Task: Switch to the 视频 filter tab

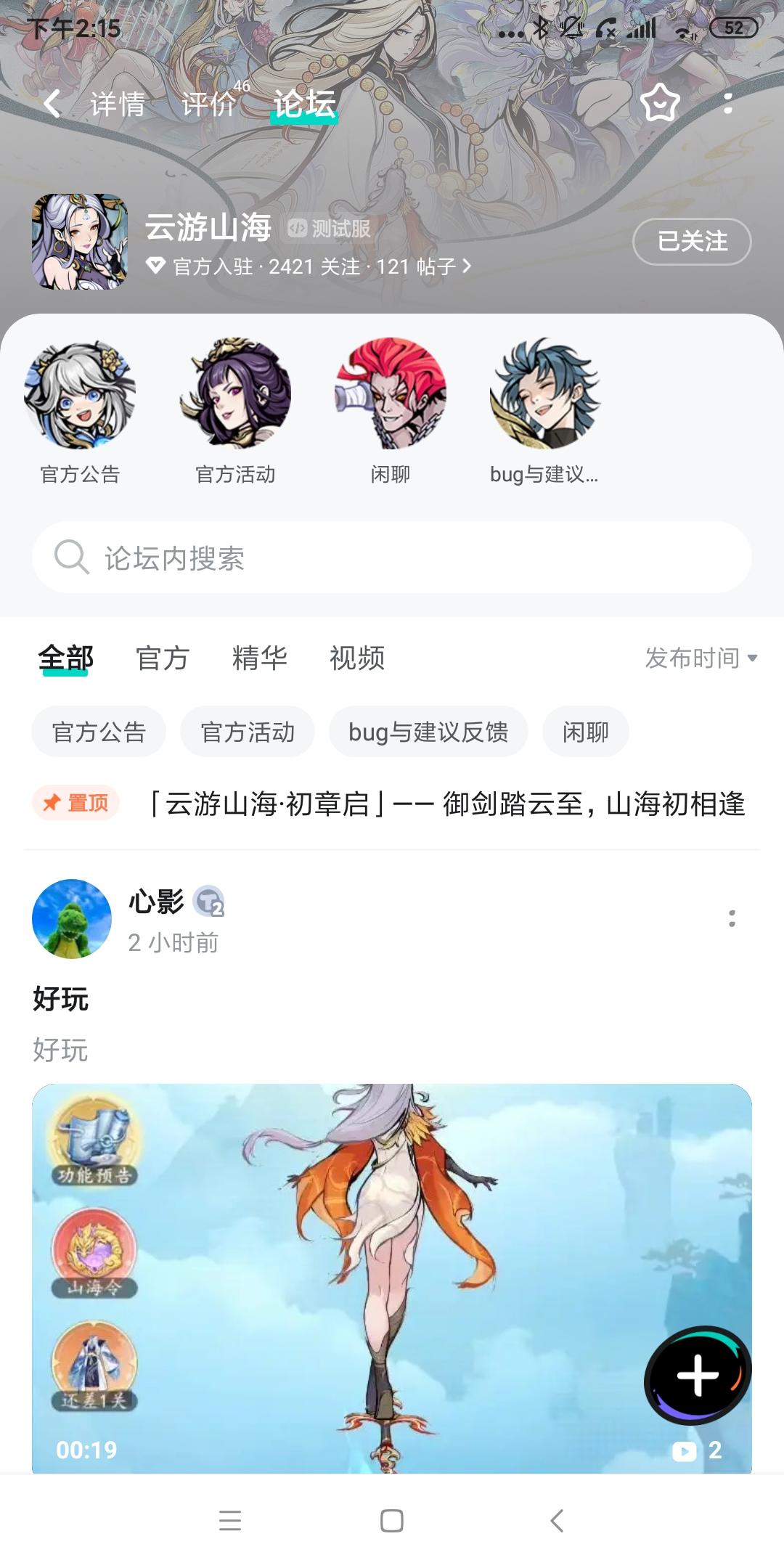Action: coord(357,658)
